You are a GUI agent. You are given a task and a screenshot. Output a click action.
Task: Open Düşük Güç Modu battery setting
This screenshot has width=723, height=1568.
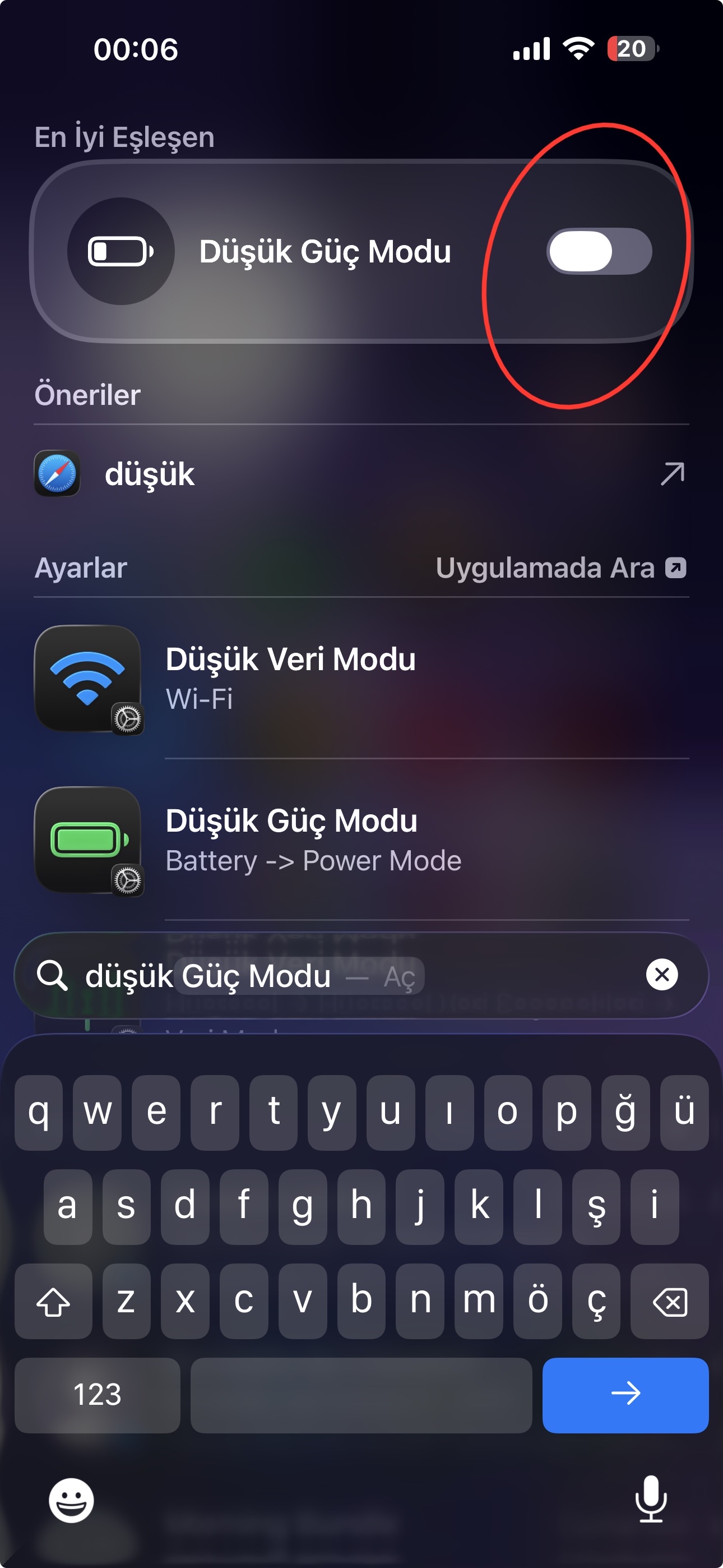click(361, 840)
